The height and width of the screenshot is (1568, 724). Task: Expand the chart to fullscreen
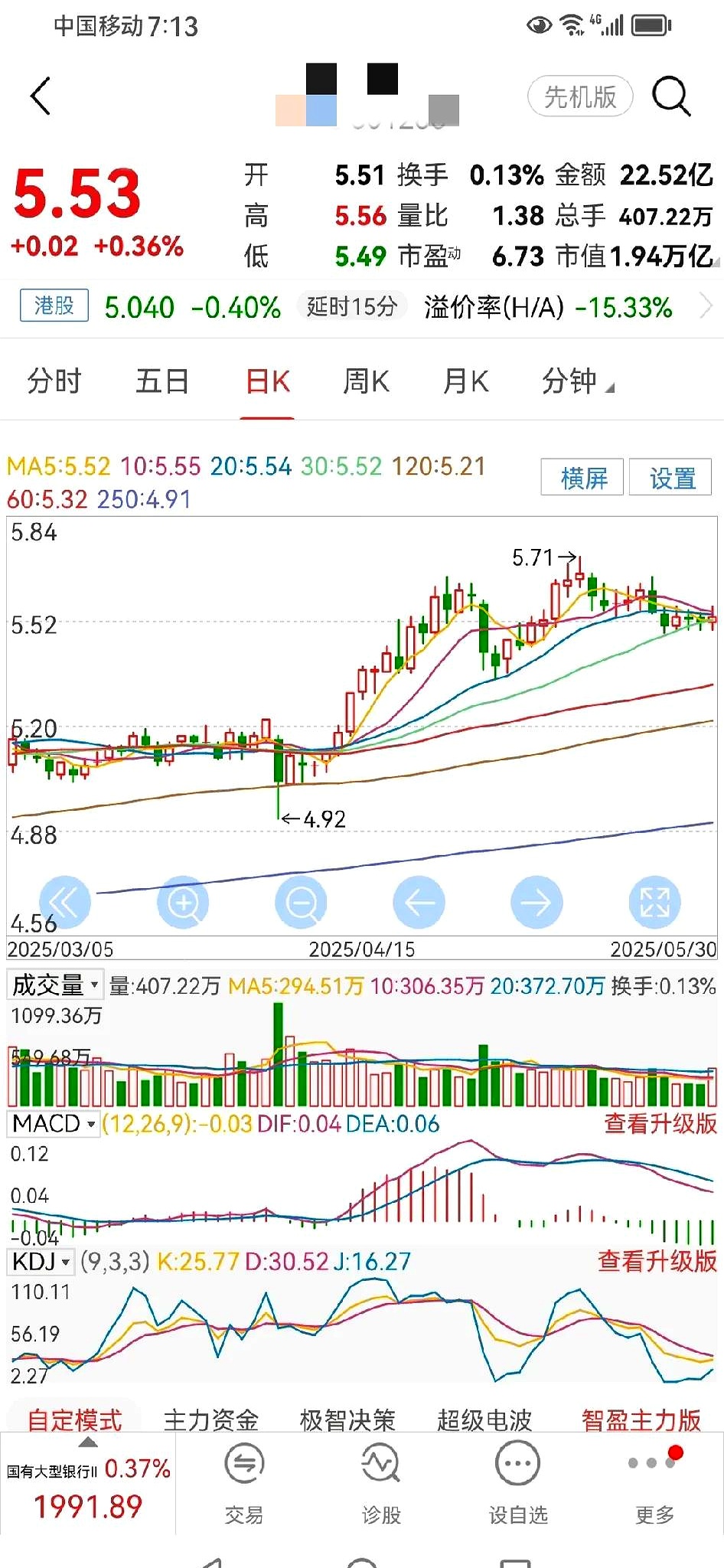tap(654, 903)
